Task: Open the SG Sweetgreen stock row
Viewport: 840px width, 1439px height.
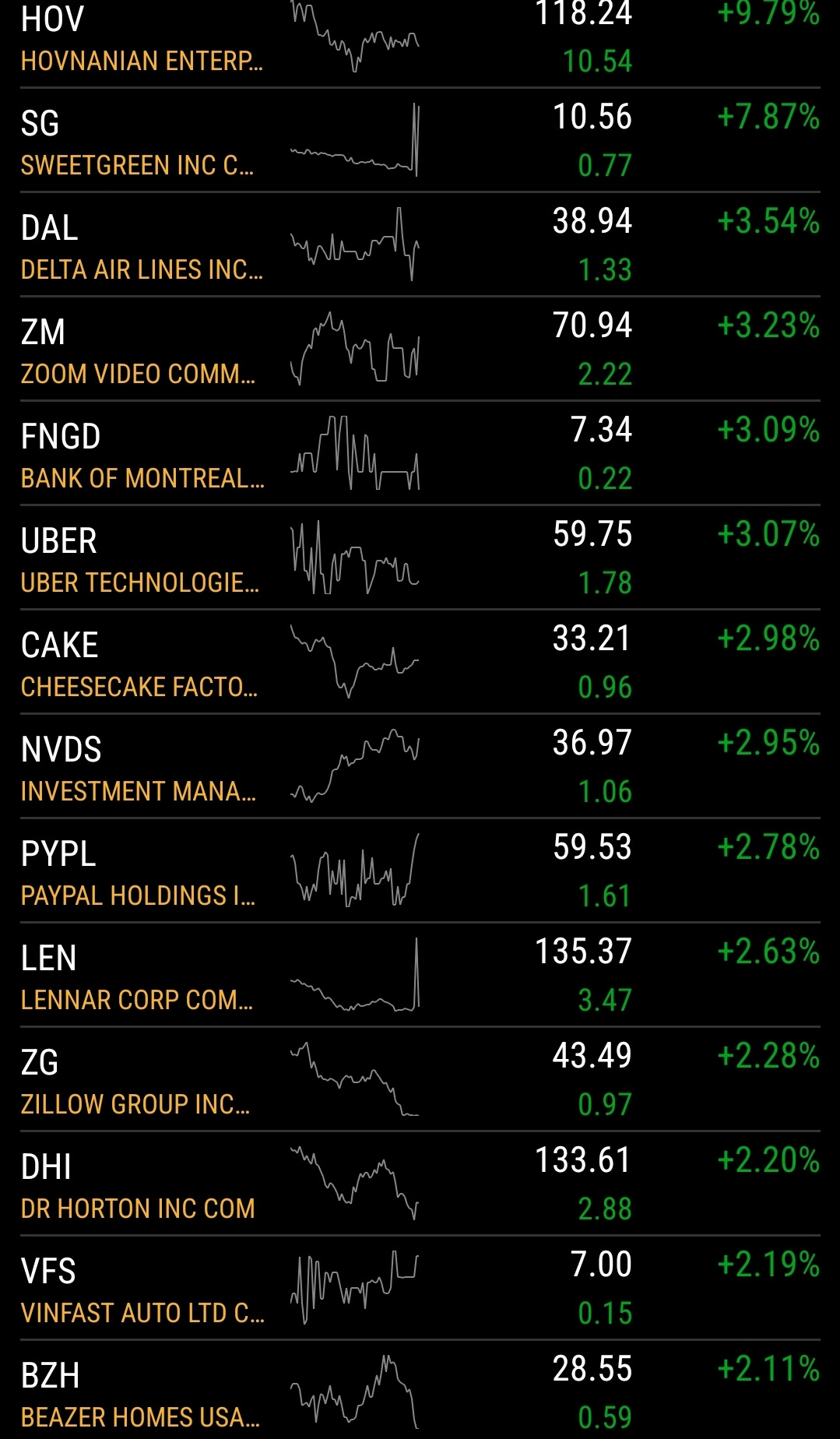Action: tap(420, 140)
